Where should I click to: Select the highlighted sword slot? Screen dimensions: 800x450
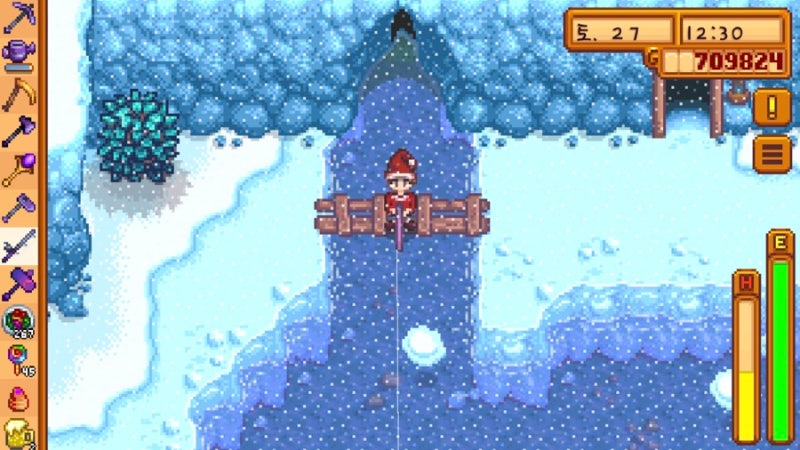tap(20, 245)
